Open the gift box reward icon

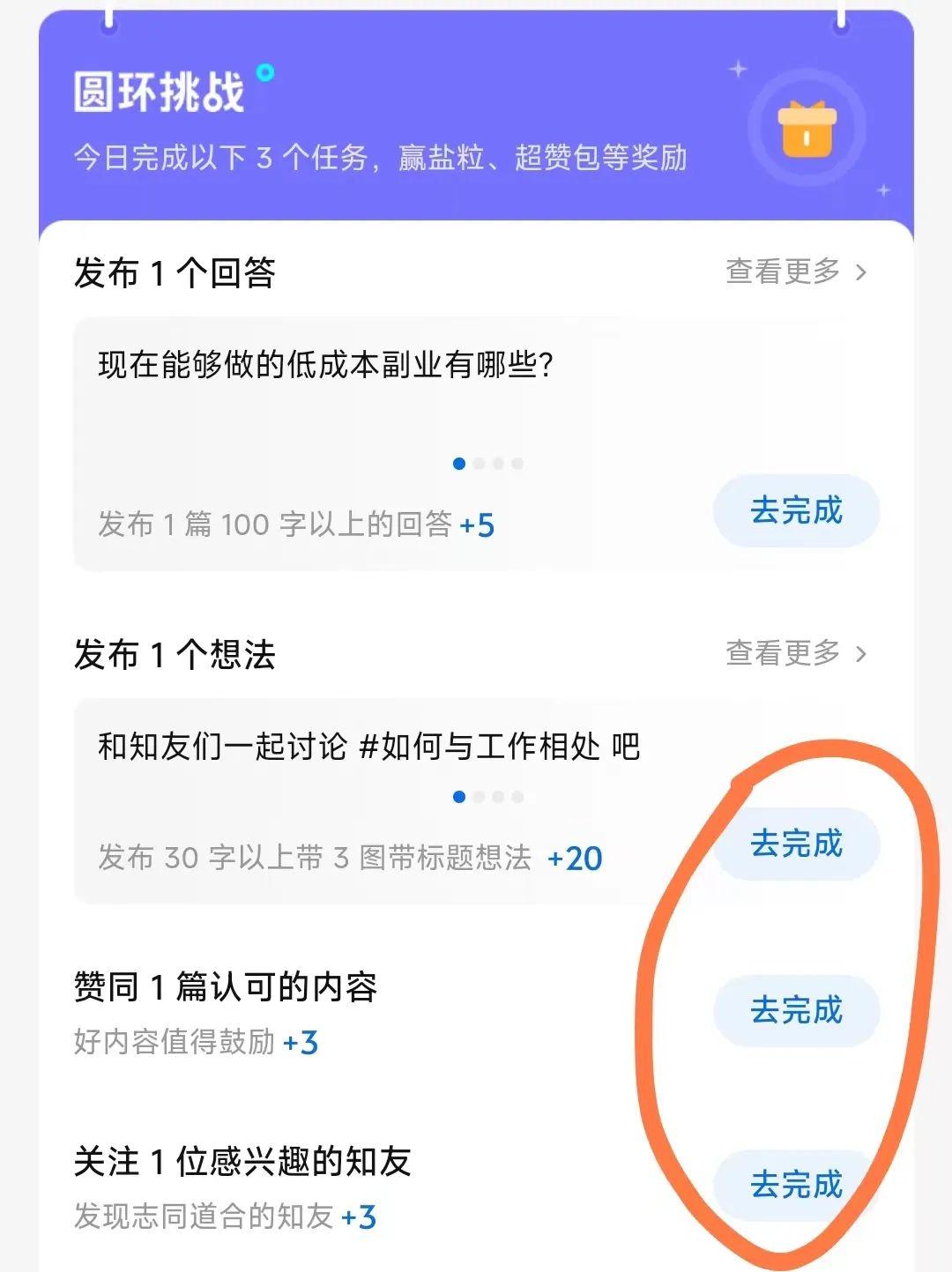click(x=807, y=130)
